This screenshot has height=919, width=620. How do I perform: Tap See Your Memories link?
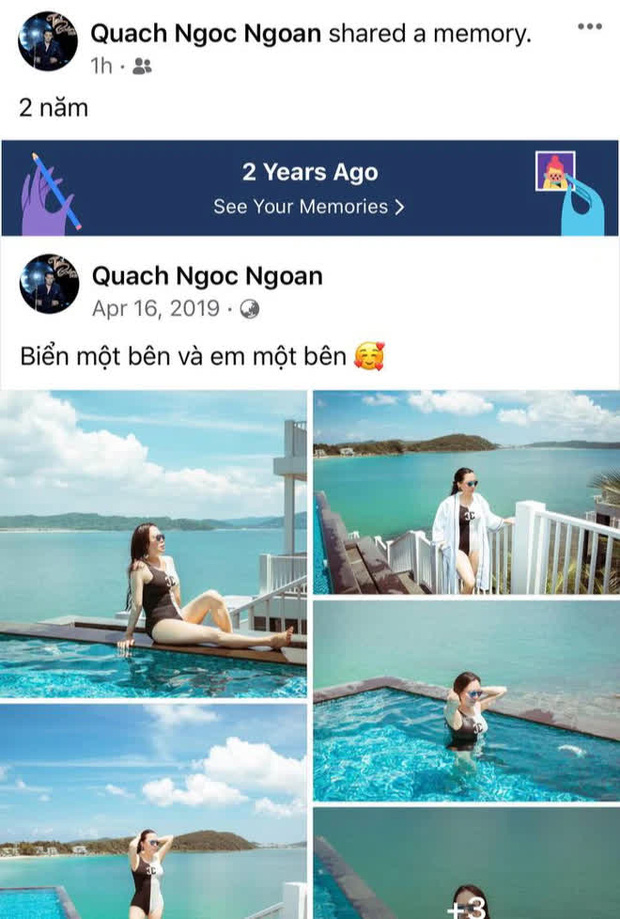pyautogui.click(x=309, y=207)
